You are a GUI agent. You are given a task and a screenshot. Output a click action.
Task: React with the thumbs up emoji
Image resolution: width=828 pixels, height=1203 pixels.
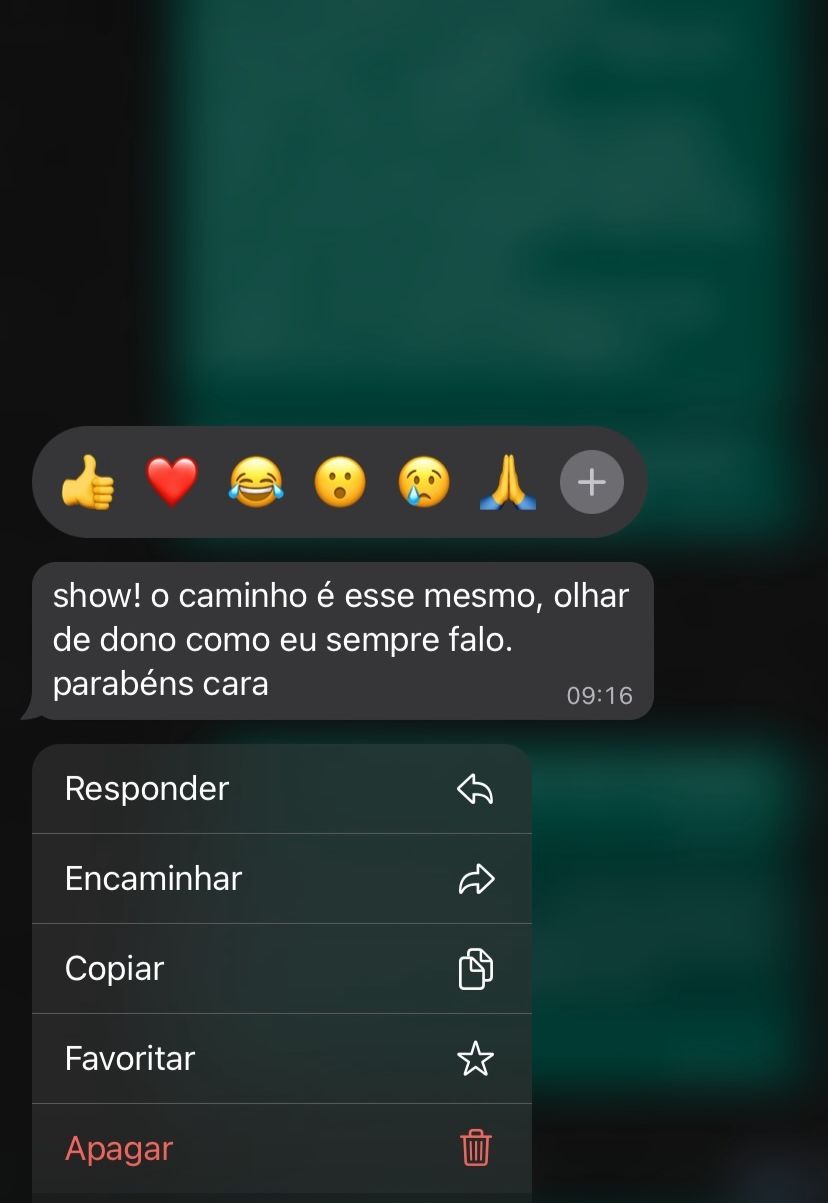point(88,482)
